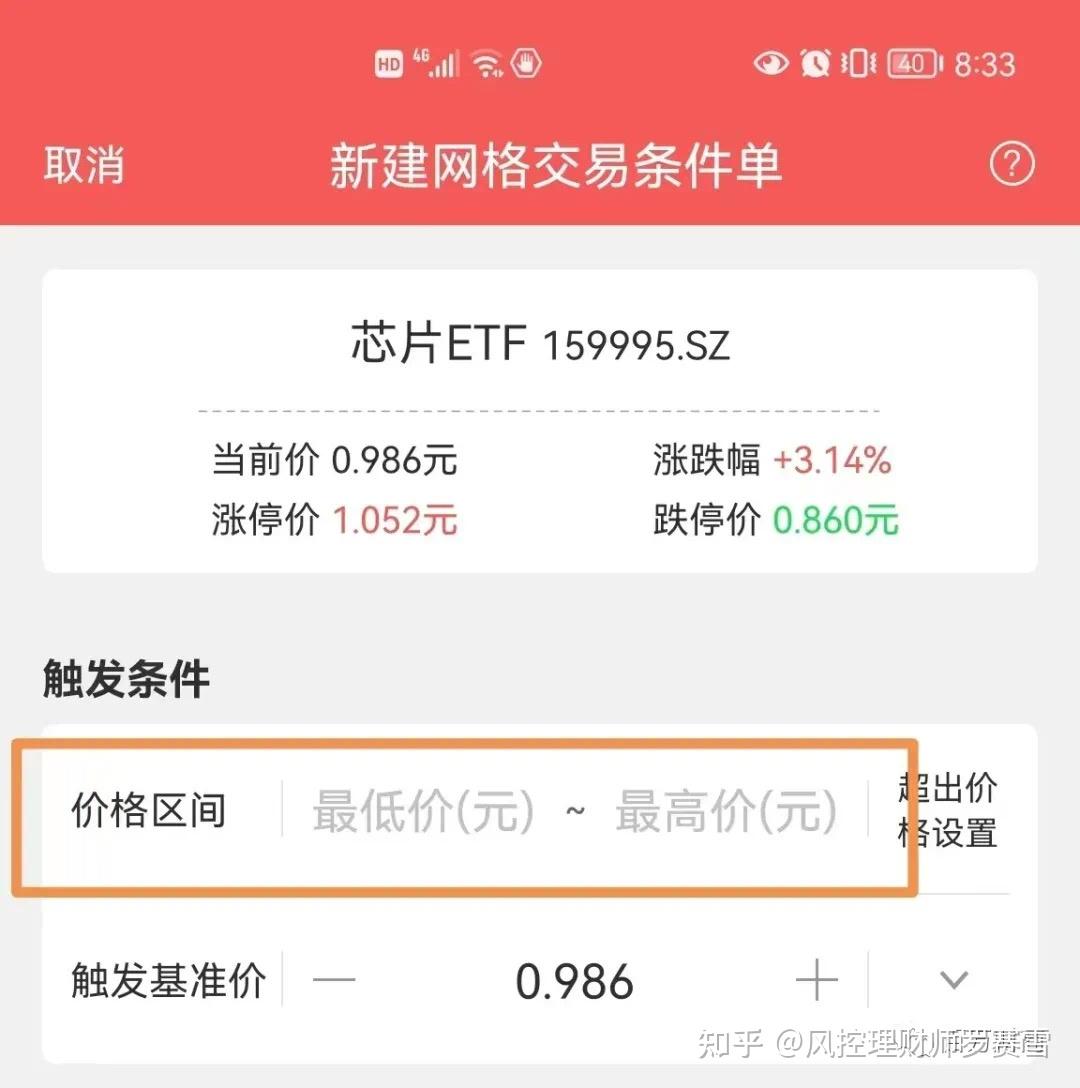1080x1088 pixels.
Task: Tap the hand gesture status icon
Action: 525,63
